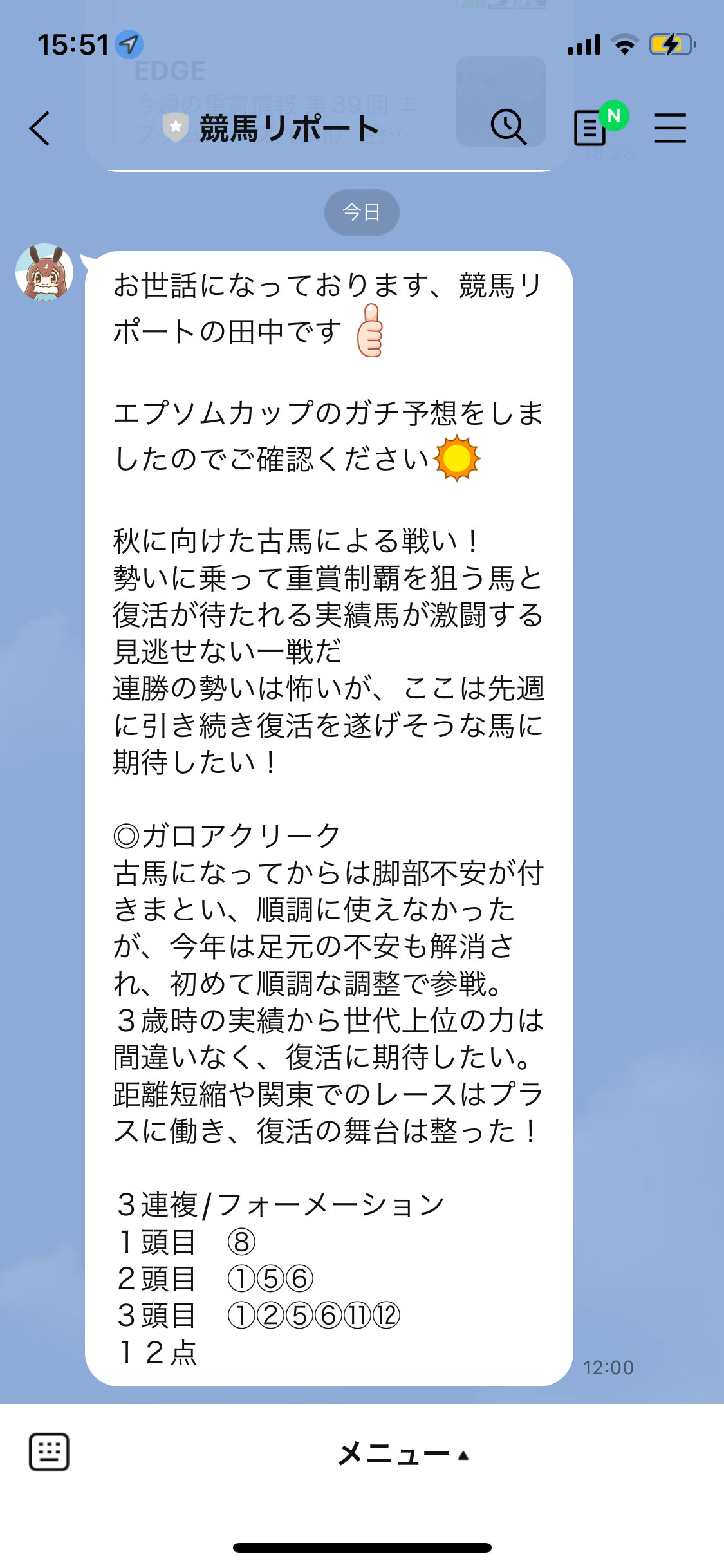The width and height of the screenshot is (724, 1568).
Task: Go back from the 競馬リポート chat
Action: click(40, 128)
